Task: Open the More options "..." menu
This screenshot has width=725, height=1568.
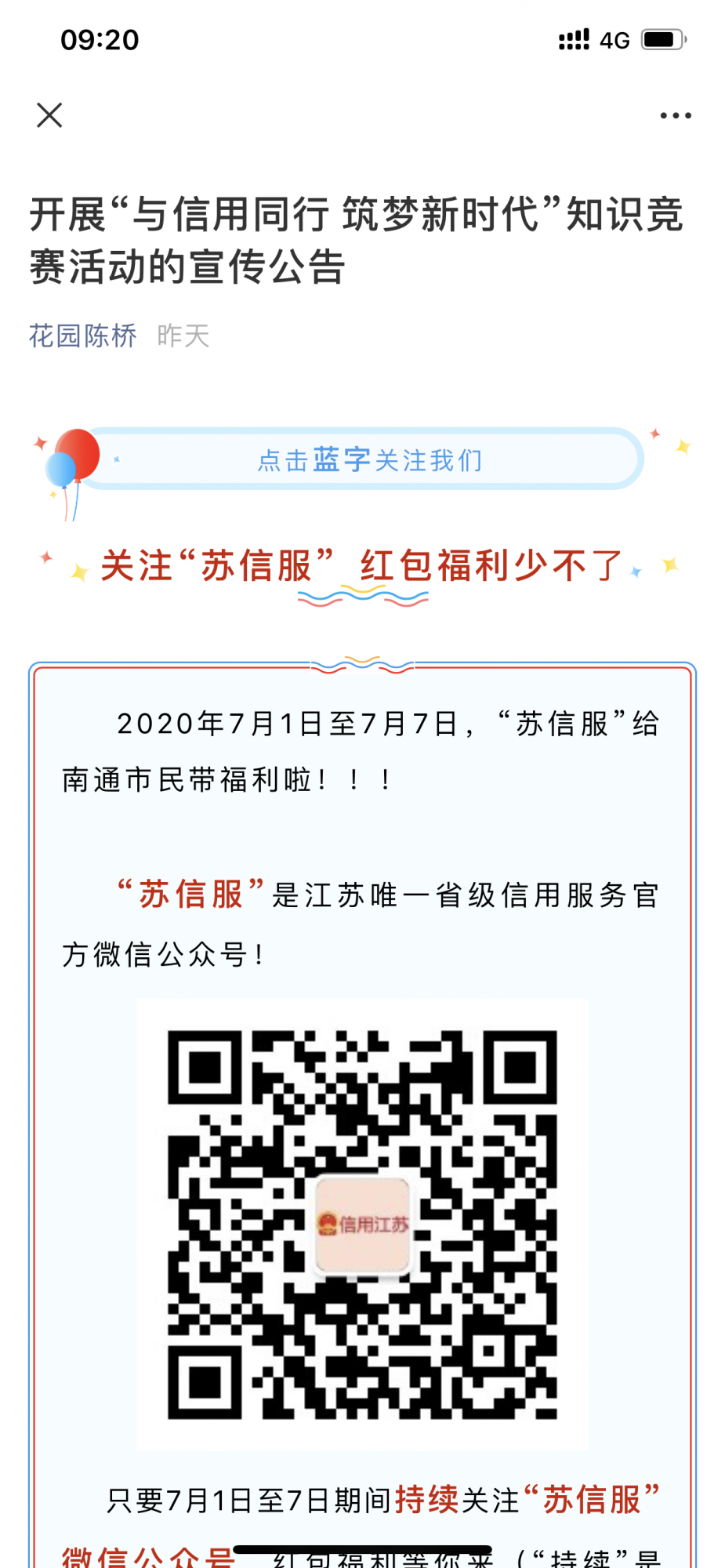Action: (676, 114)
